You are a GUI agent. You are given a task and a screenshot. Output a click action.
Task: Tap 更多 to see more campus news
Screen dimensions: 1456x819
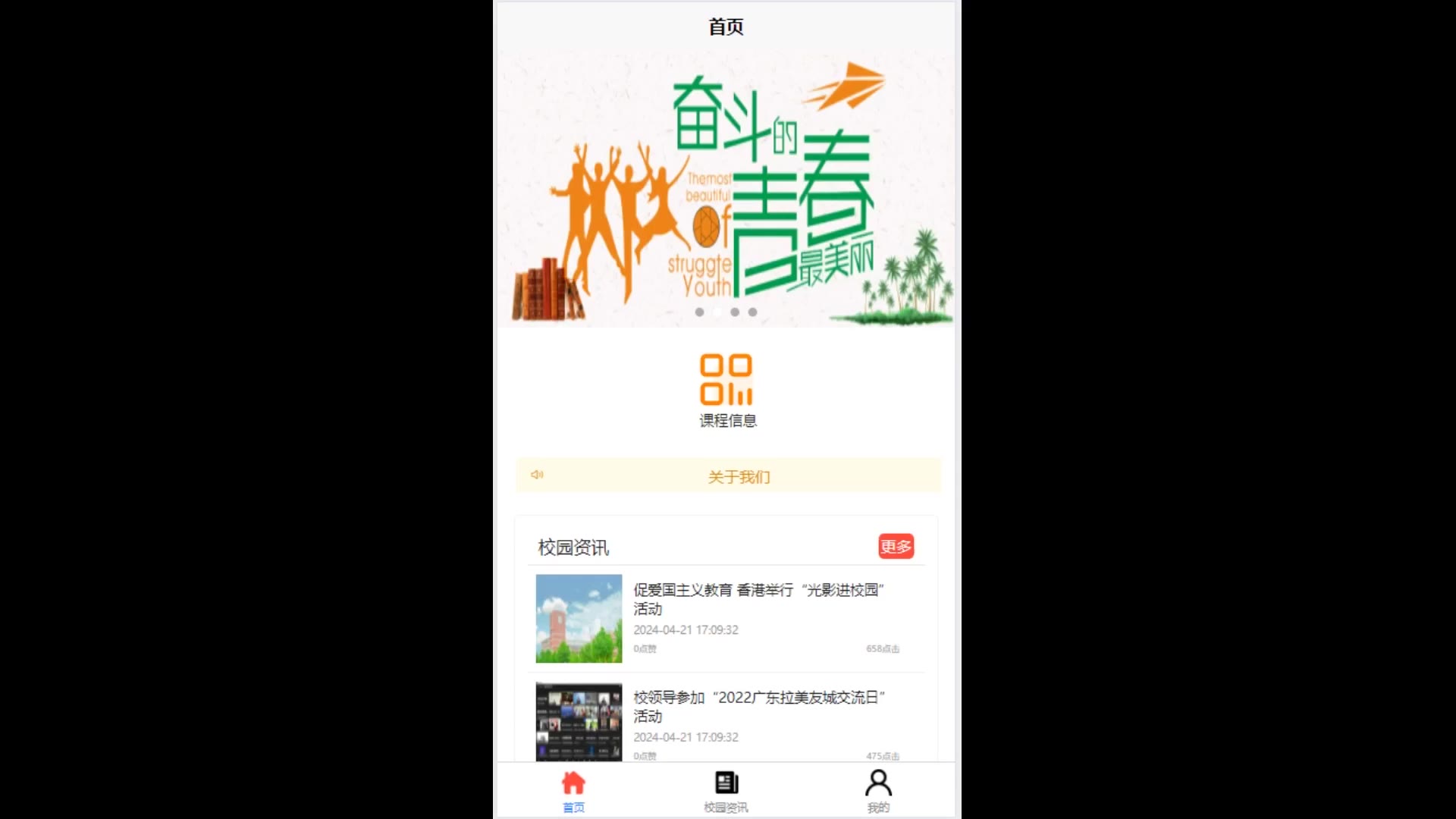coord(896,546)
